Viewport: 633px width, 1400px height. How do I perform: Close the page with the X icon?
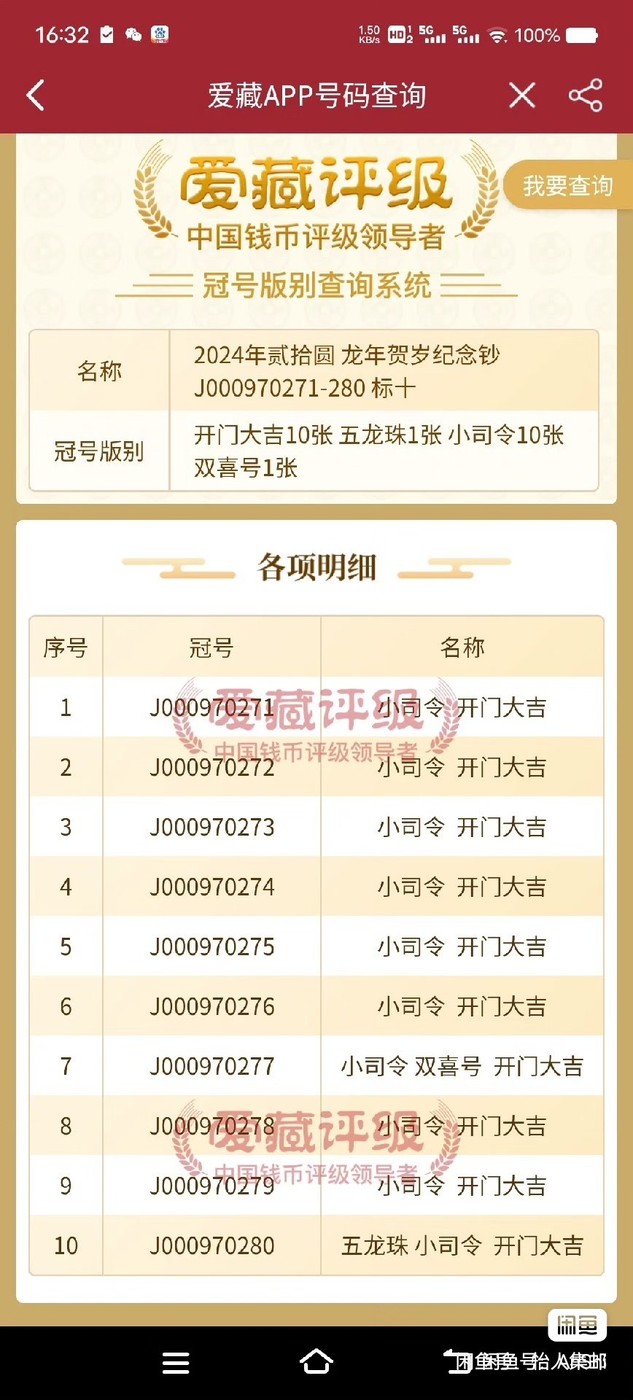[x=522, y=96]
